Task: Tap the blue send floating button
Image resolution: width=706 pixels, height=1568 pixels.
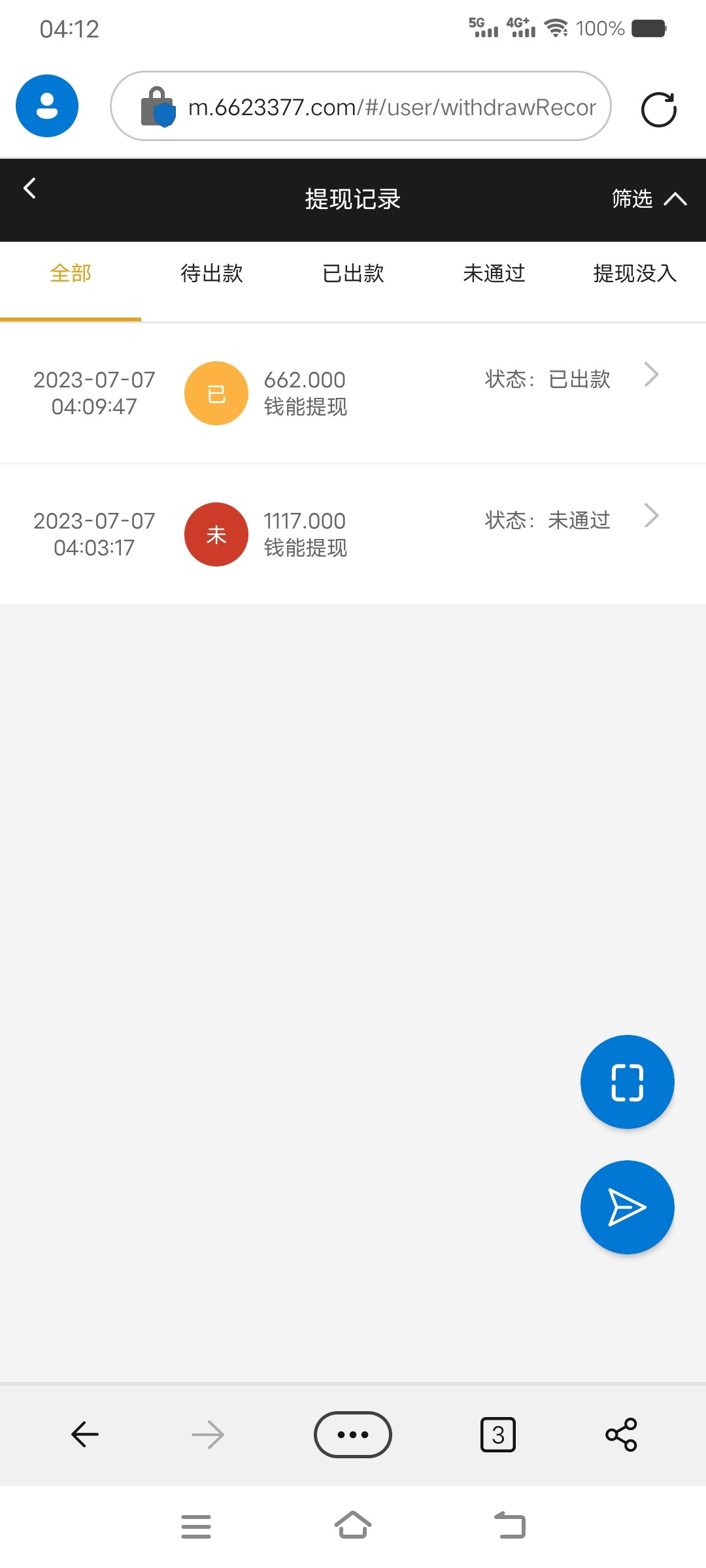Action: (627, 1207)
